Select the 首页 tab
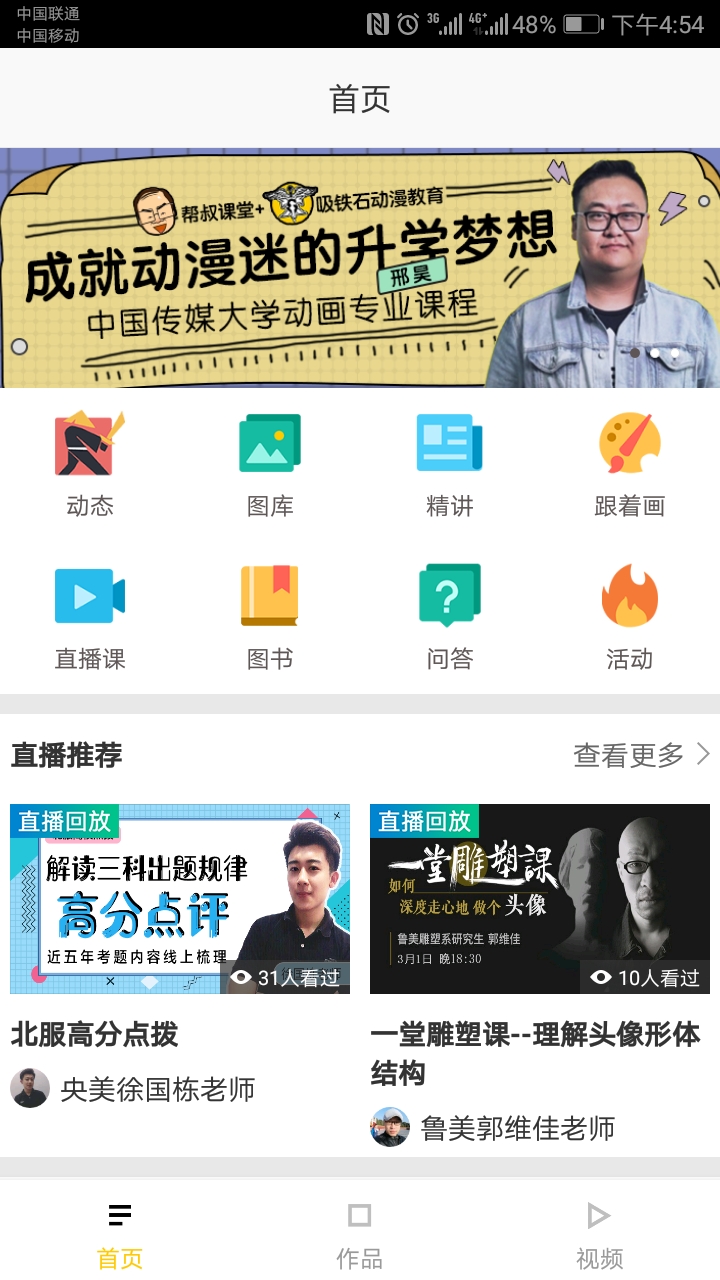Image resolution: width=720 pixels, height=1280 pixels. click(120, 1235)
